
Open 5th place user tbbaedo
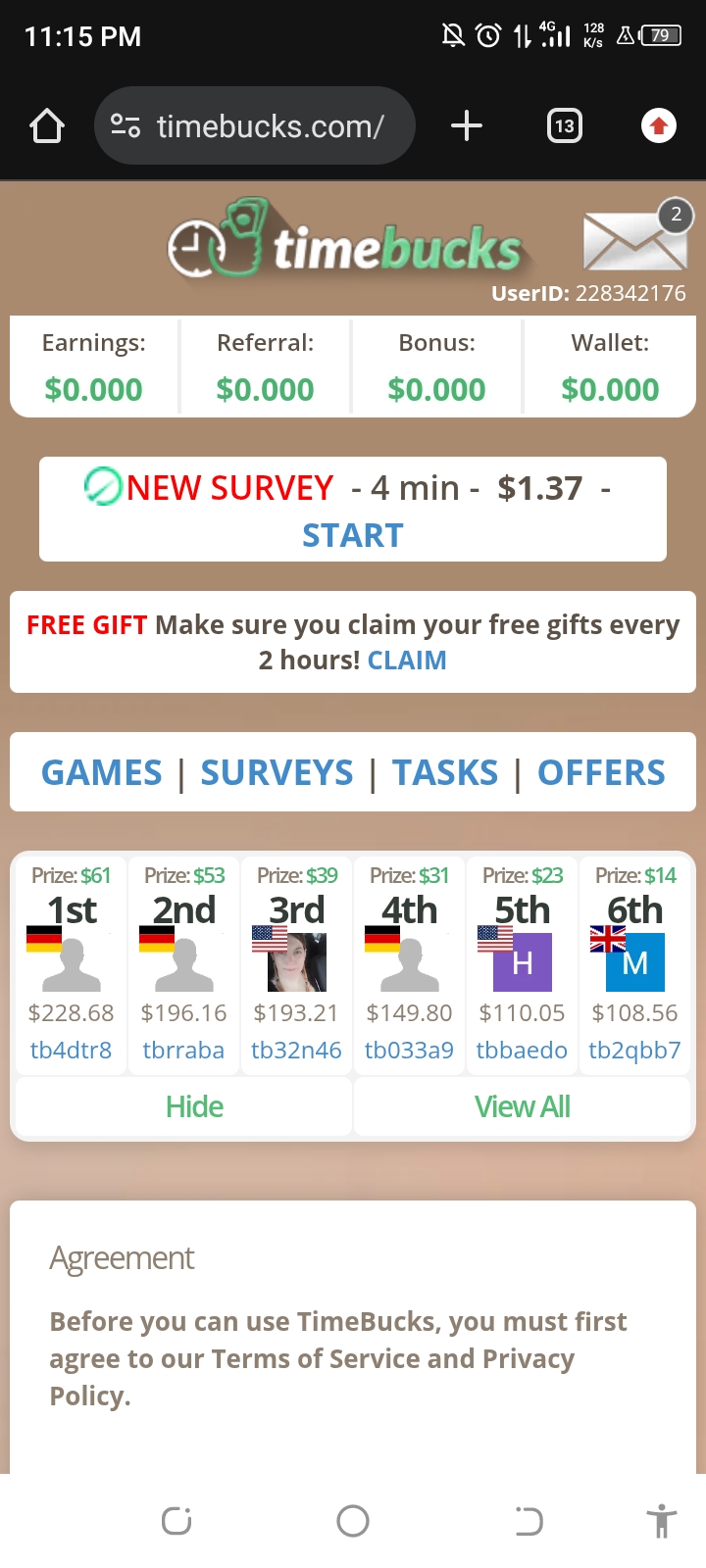[x=522, y=1051]
